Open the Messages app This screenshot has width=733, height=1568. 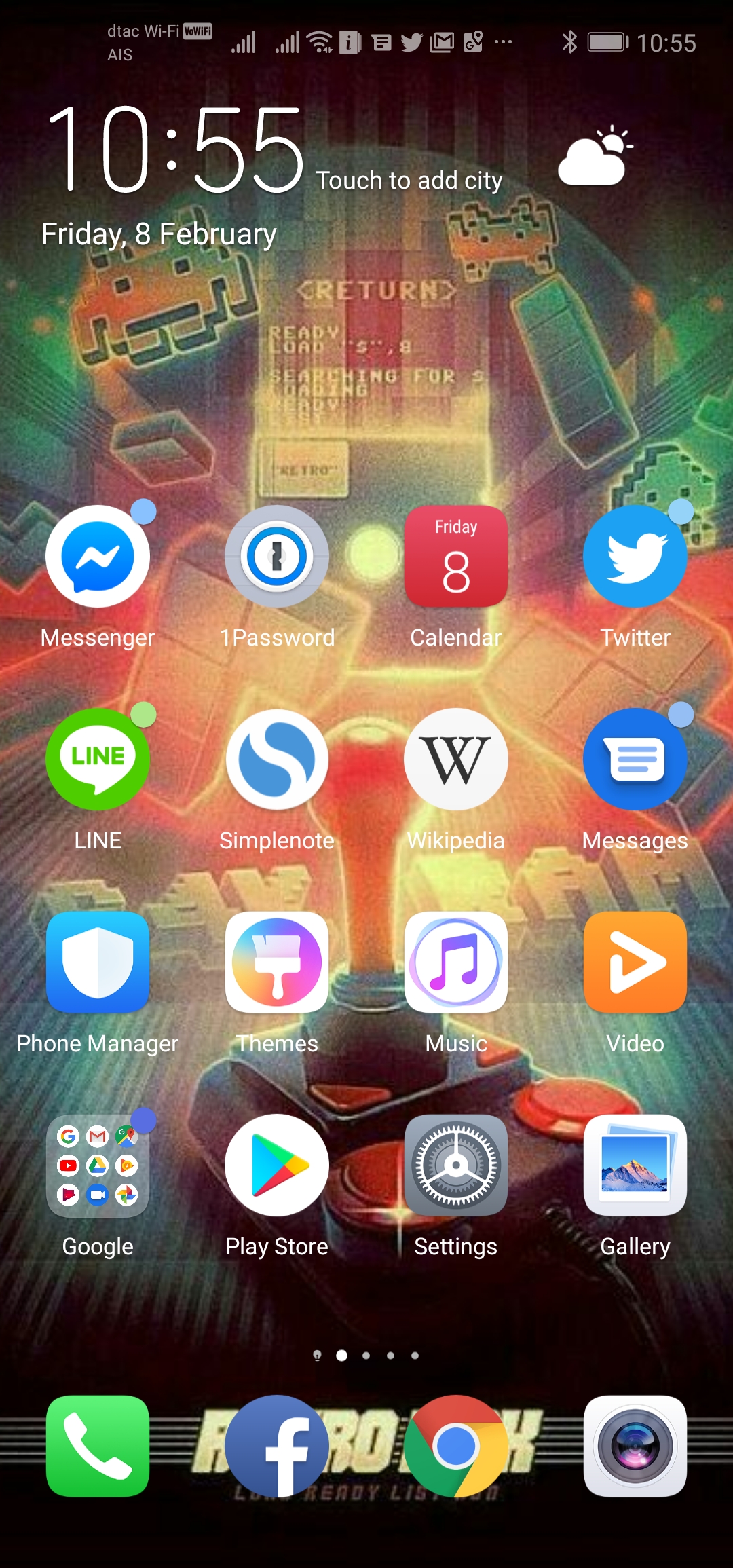(635, 760)
